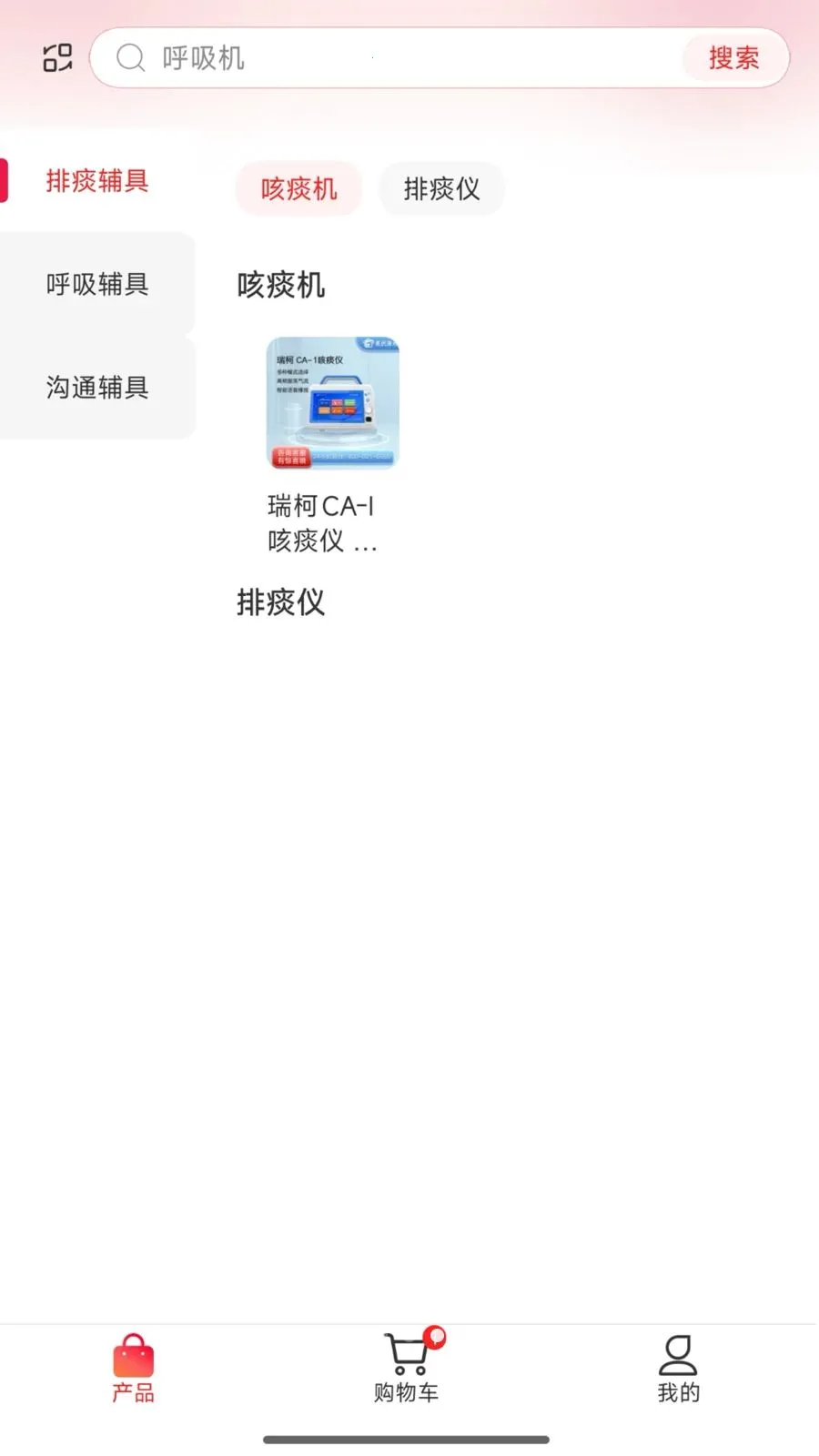Select the 排痰仪 chip

pyautogui.click(x=441, y=189)
